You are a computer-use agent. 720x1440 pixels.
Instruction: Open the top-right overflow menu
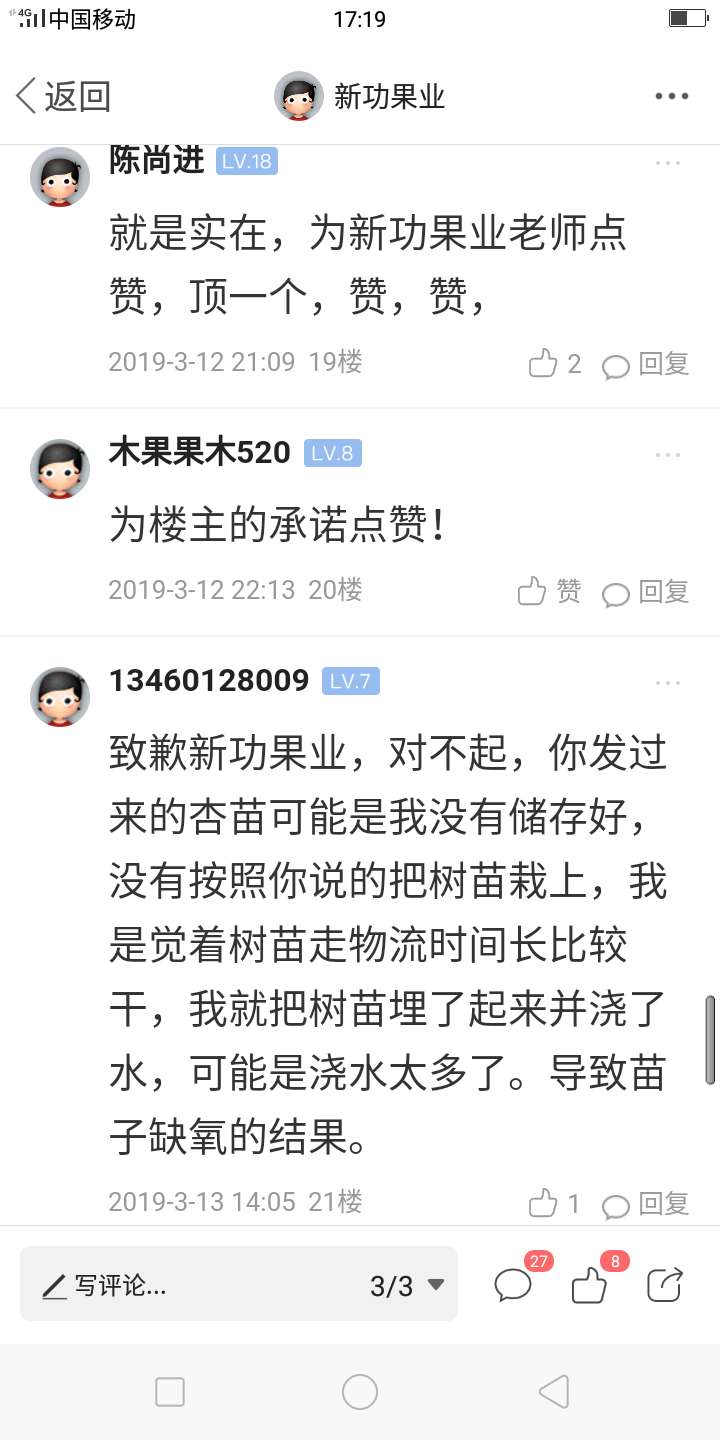[672, 97]
